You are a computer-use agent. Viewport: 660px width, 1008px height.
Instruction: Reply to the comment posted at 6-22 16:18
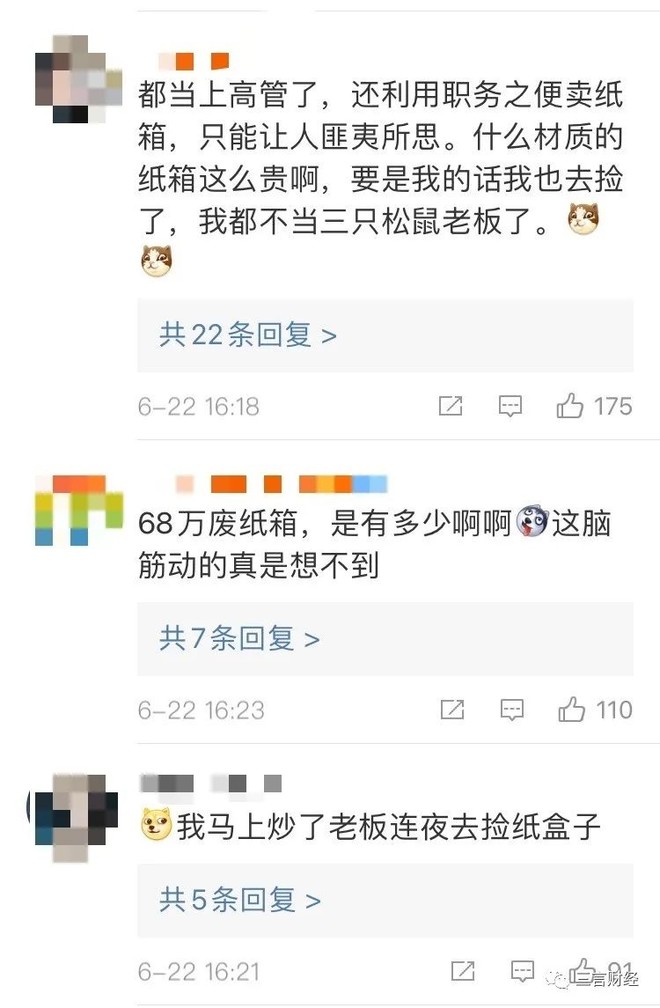click(510, 406)
